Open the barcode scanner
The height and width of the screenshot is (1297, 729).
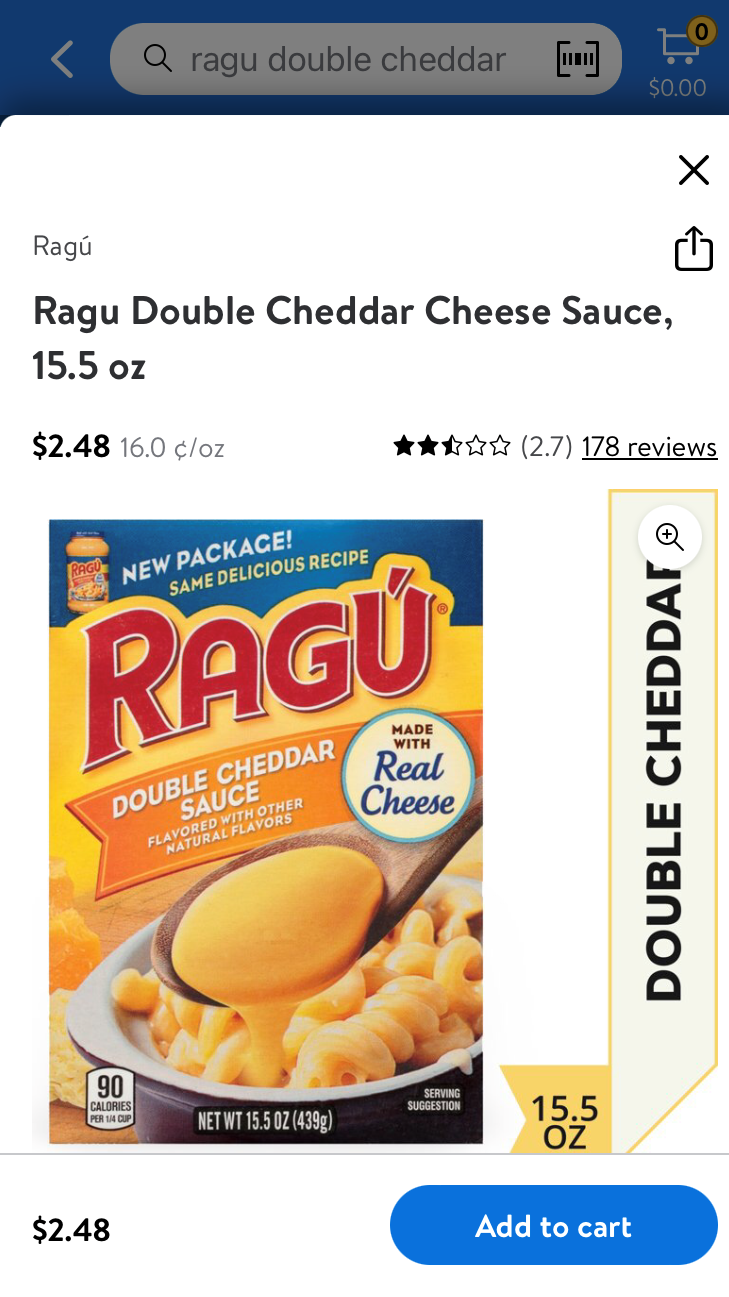(577, 60)
